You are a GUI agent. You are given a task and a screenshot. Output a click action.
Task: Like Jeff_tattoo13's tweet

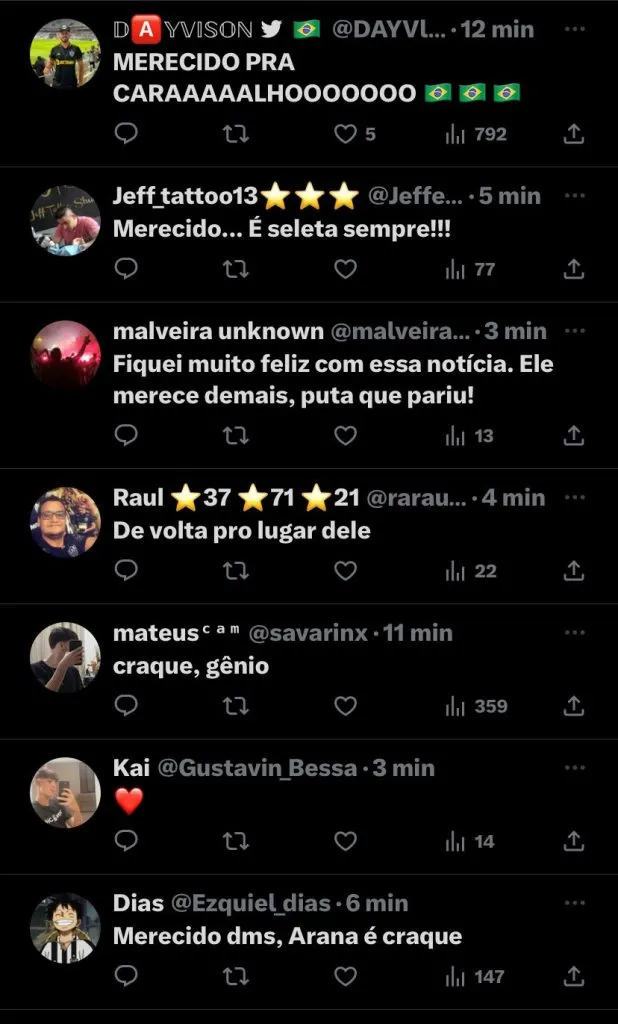pos(345,269)
